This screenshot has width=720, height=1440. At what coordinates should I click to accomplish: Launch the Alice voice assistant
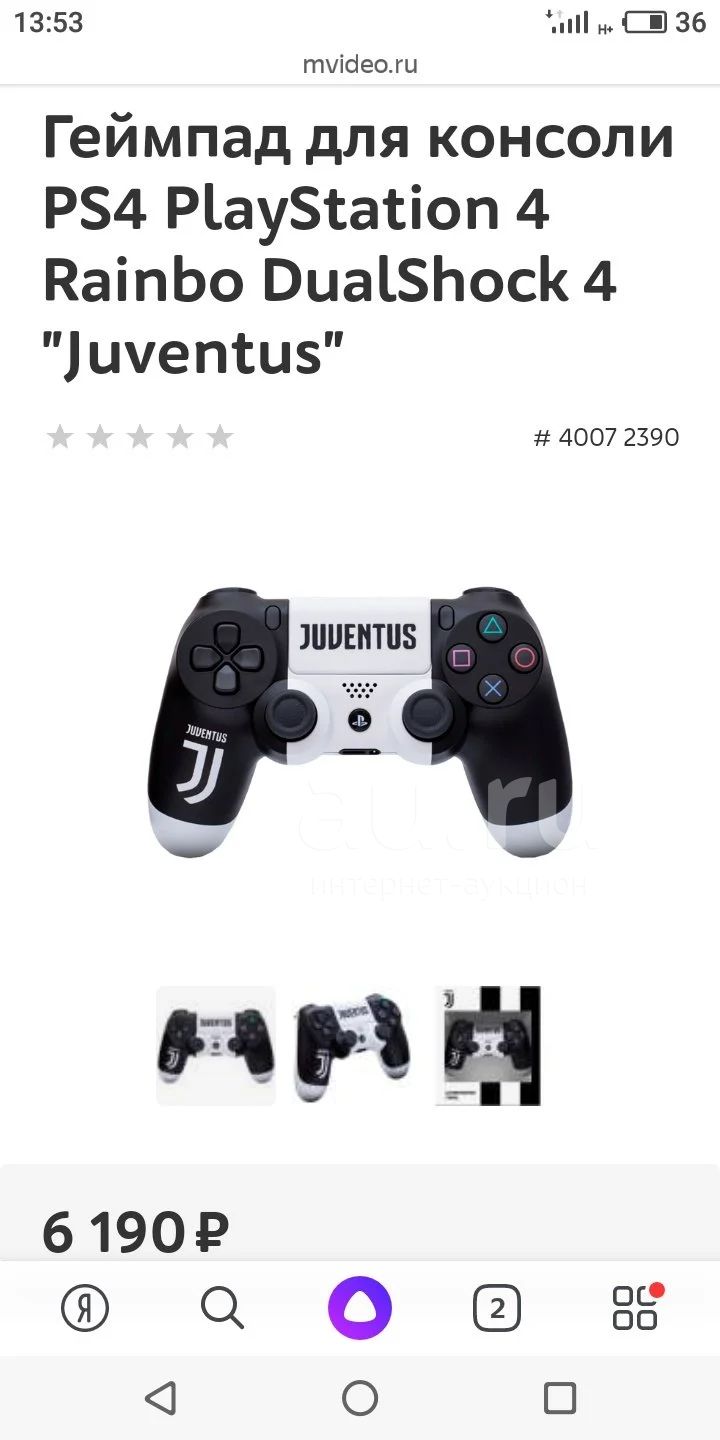pos(360,1308)
